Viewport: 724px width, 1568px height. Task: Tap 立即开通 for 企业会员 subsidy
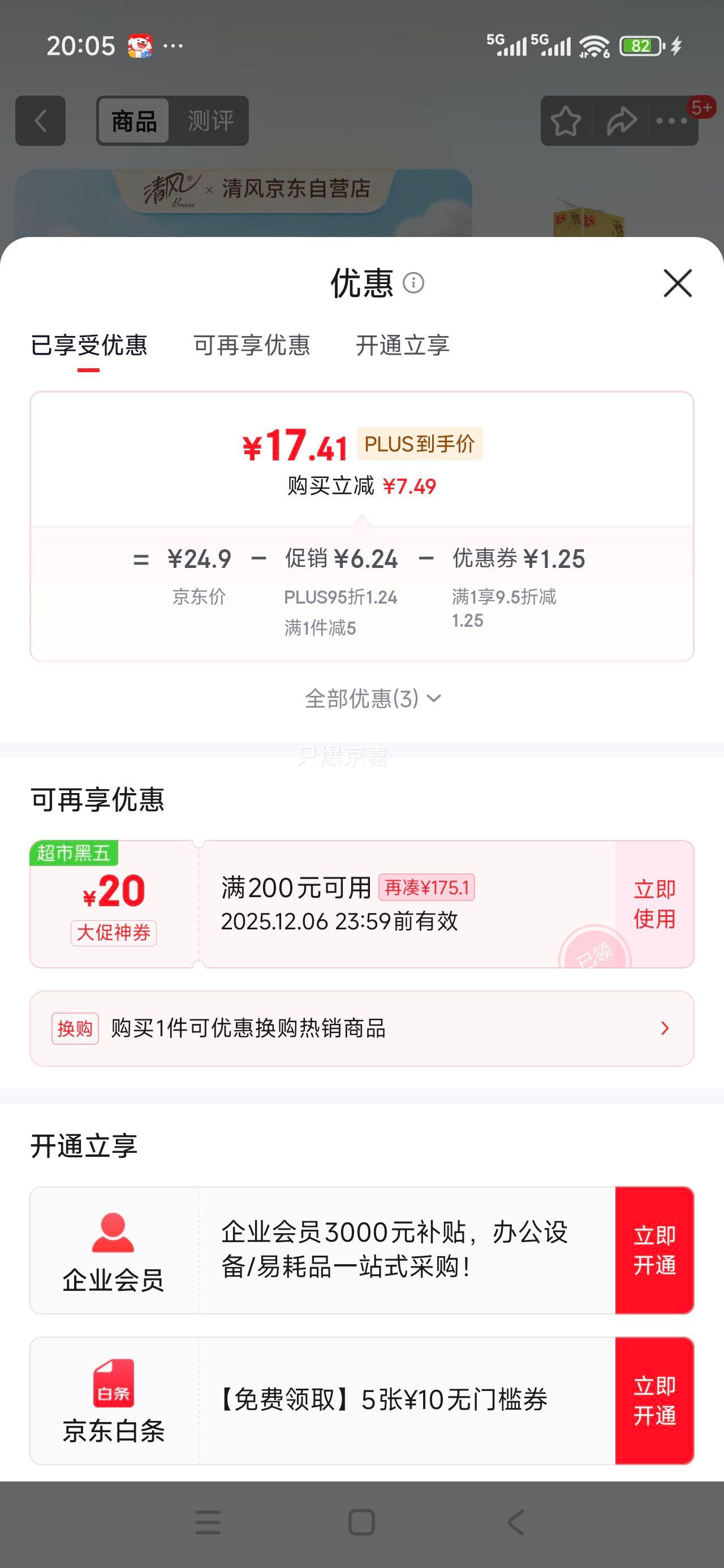(x=656, y=1250)
